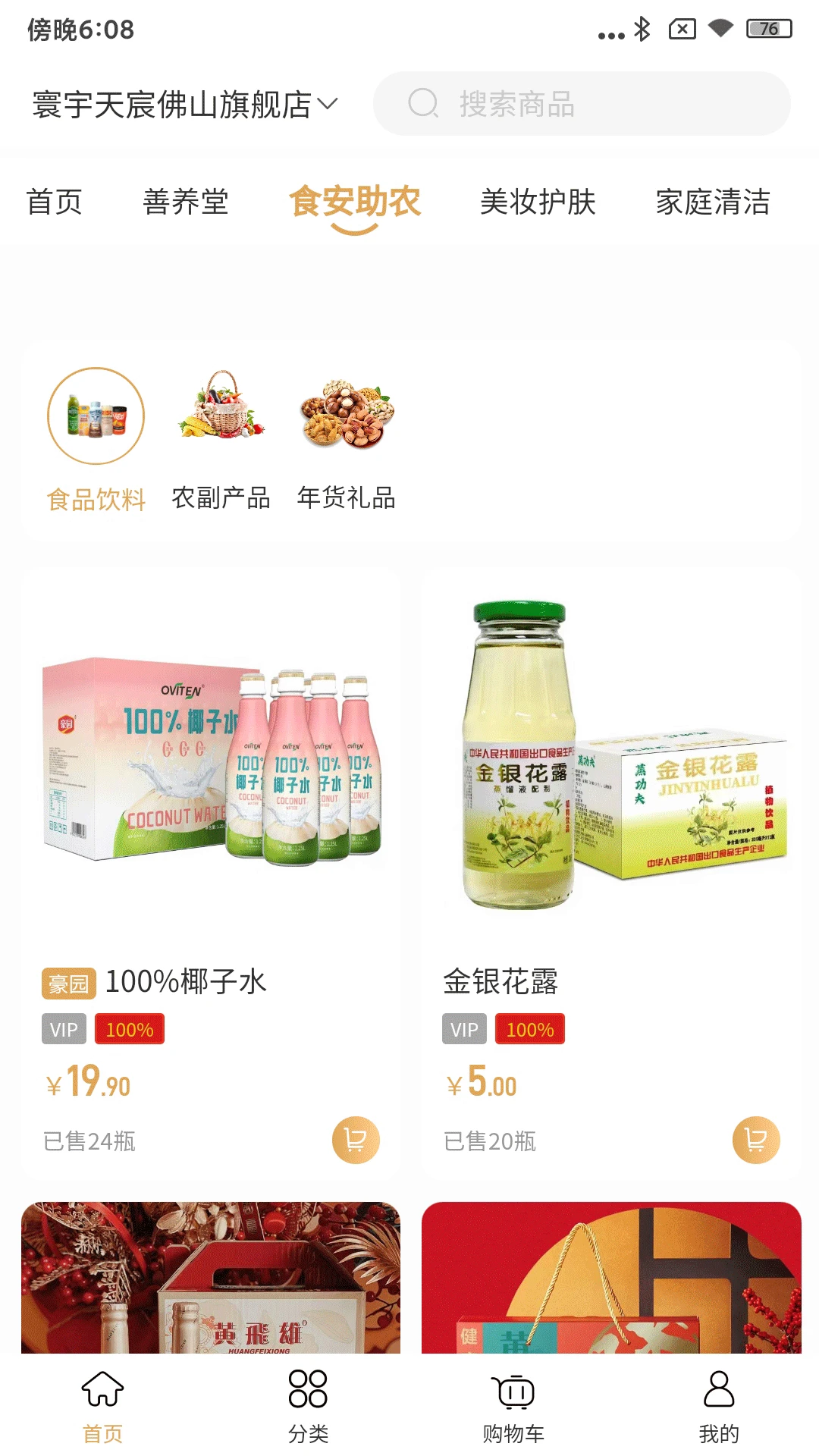Toggle the VIP badge on 金银花露
The height and width of the screenshot is (1456, 819).
coord(463,1030)
